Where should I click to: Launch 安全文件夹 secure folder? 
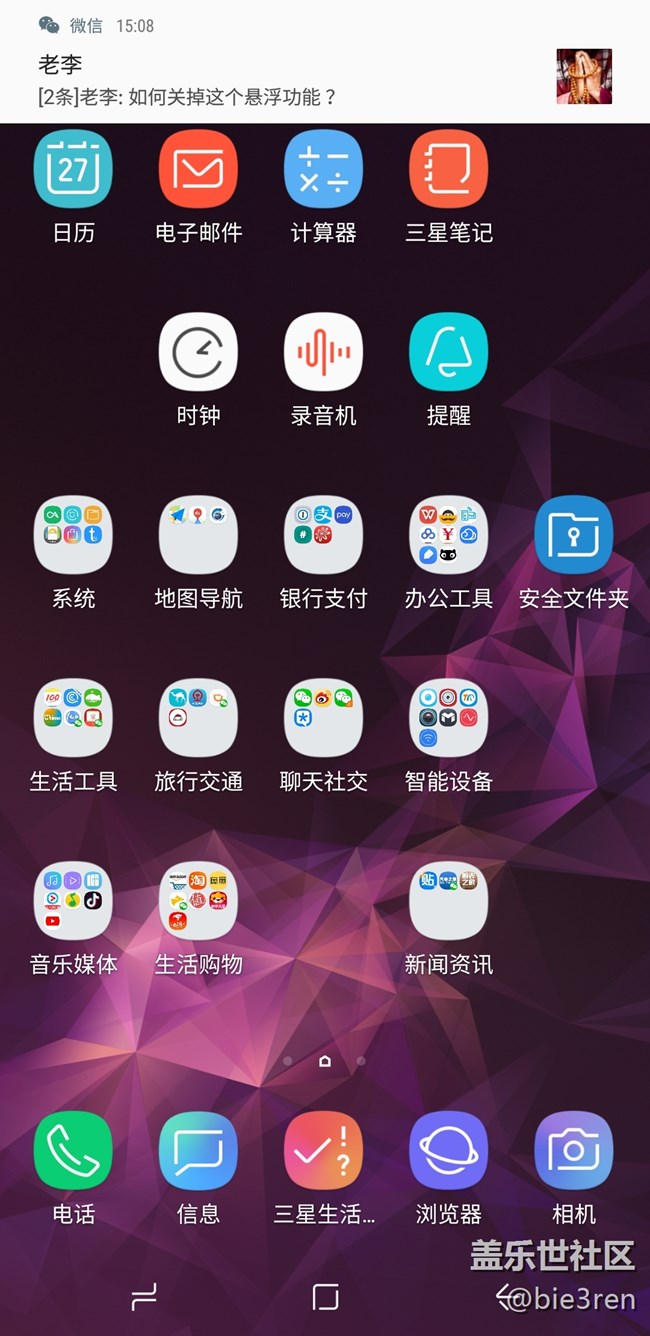[x=573, y=535]
